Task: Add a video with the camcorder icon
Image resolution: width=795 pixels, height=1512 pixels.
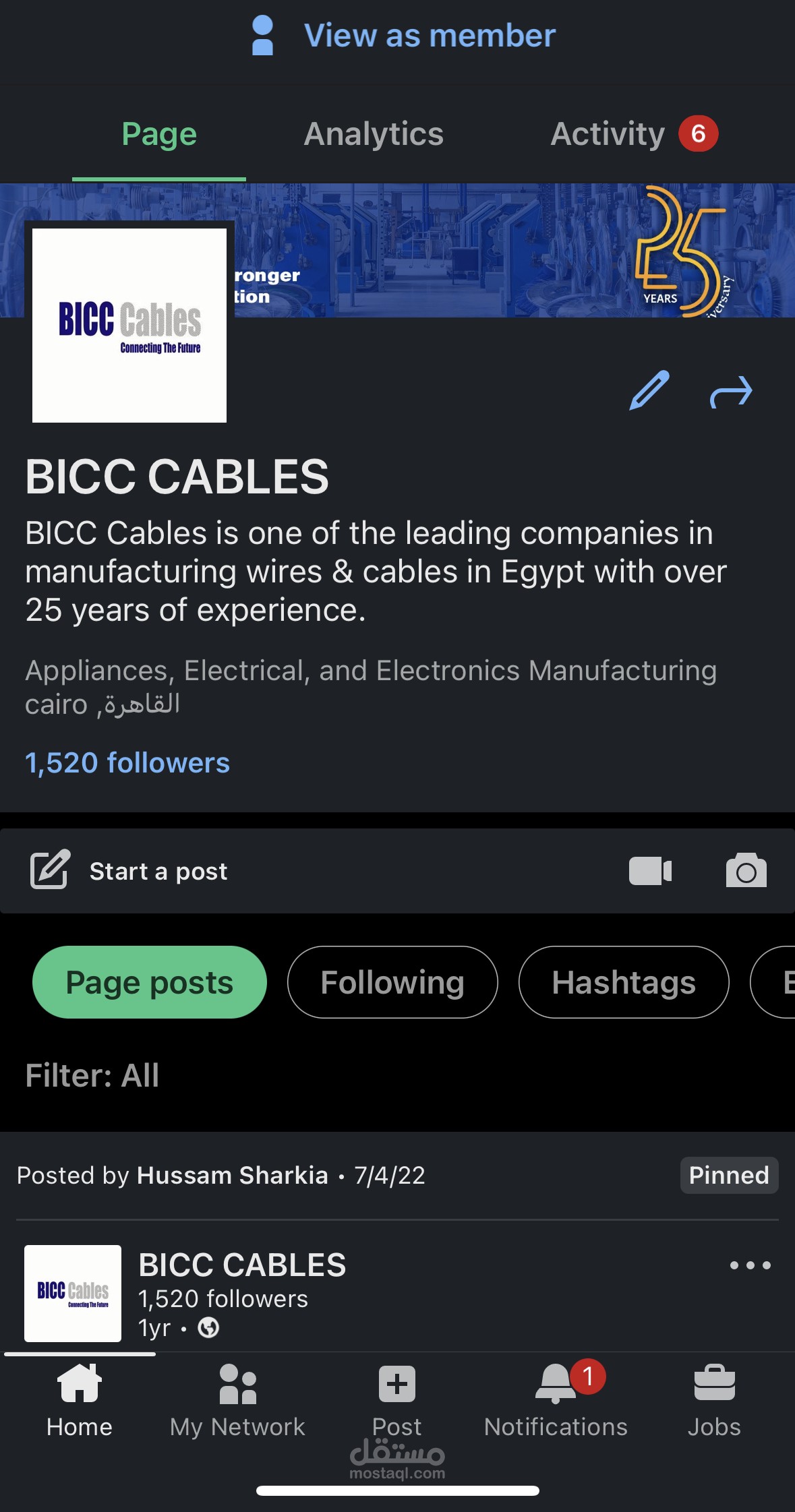Action: click(650, 870)
